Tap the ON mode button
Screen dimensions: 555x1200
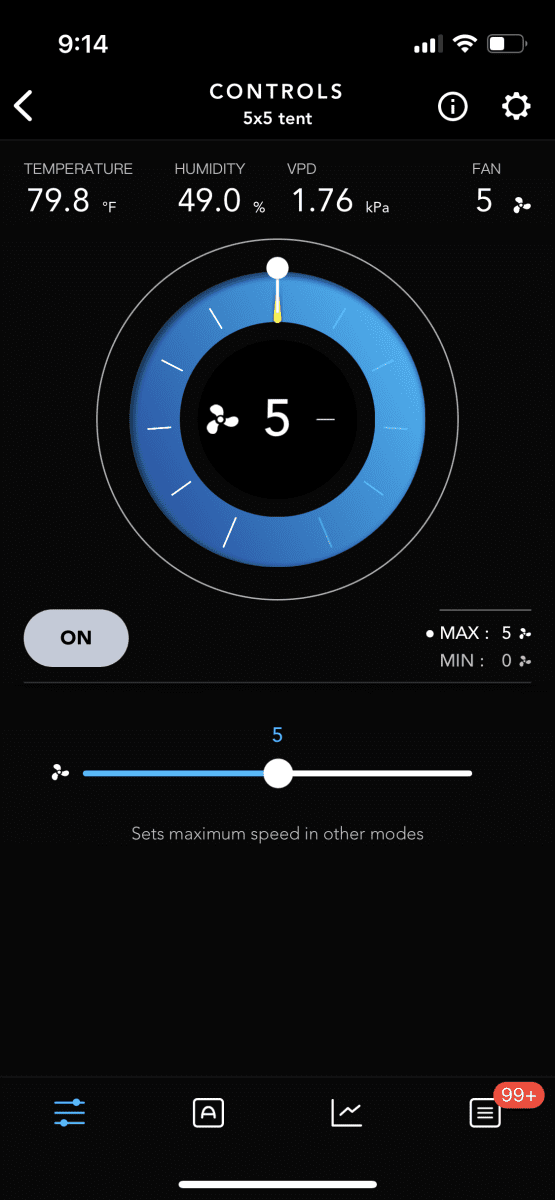pos(76,638)
